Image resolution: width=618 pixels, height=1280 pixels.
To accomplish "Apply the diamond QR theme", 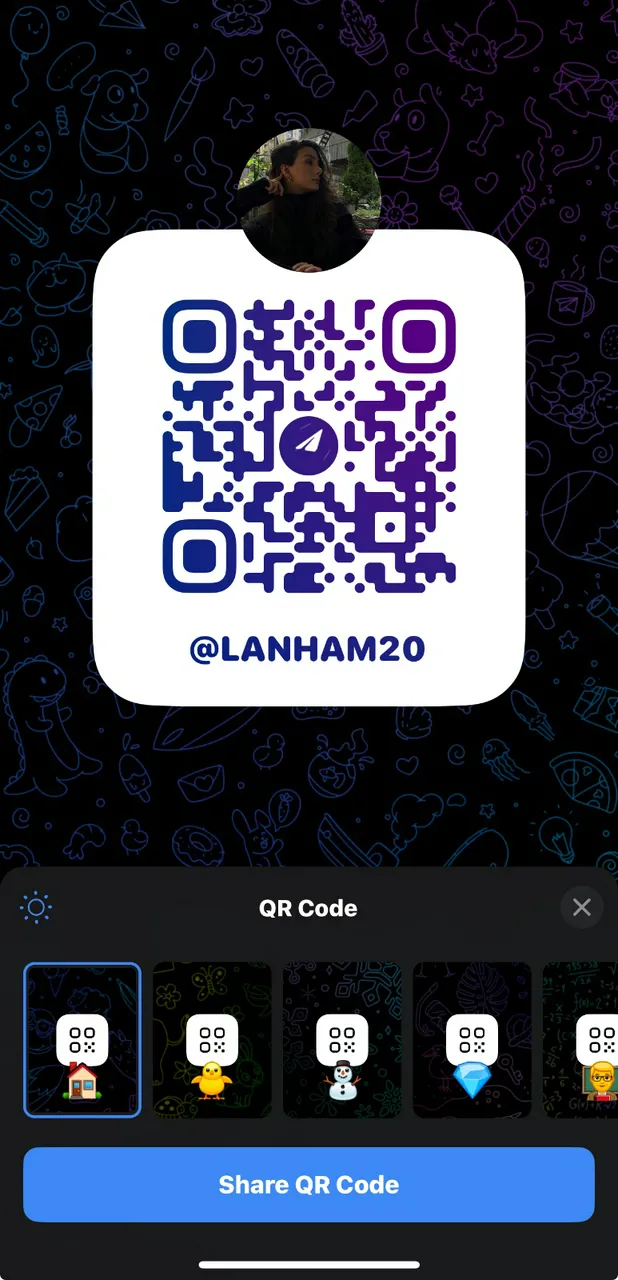I will (472, 1040).
